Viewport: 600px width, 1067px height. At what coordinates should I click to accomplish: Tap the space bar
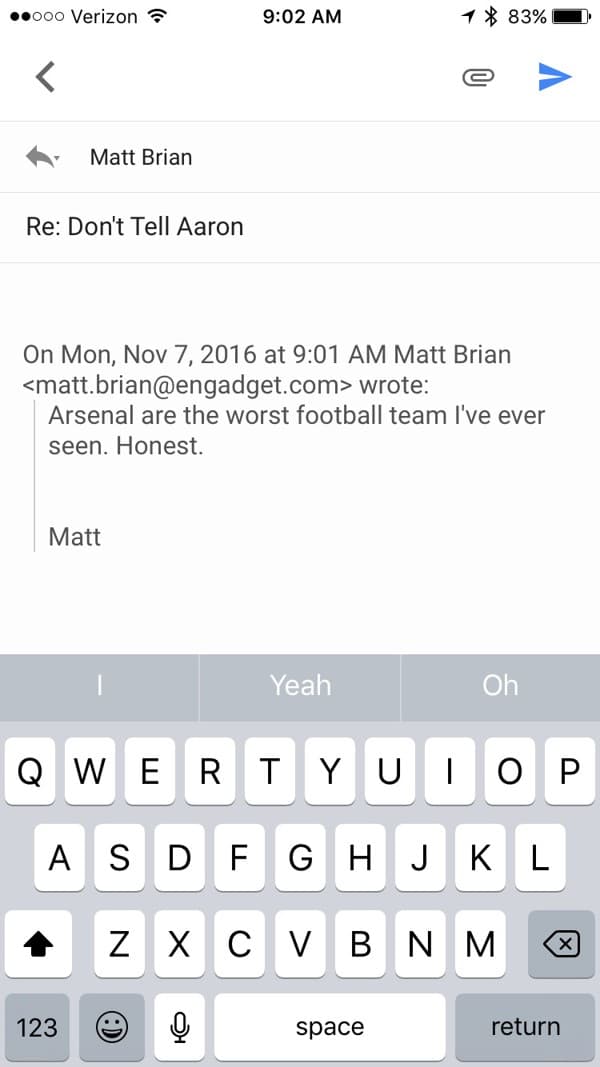coord(330,1027)
